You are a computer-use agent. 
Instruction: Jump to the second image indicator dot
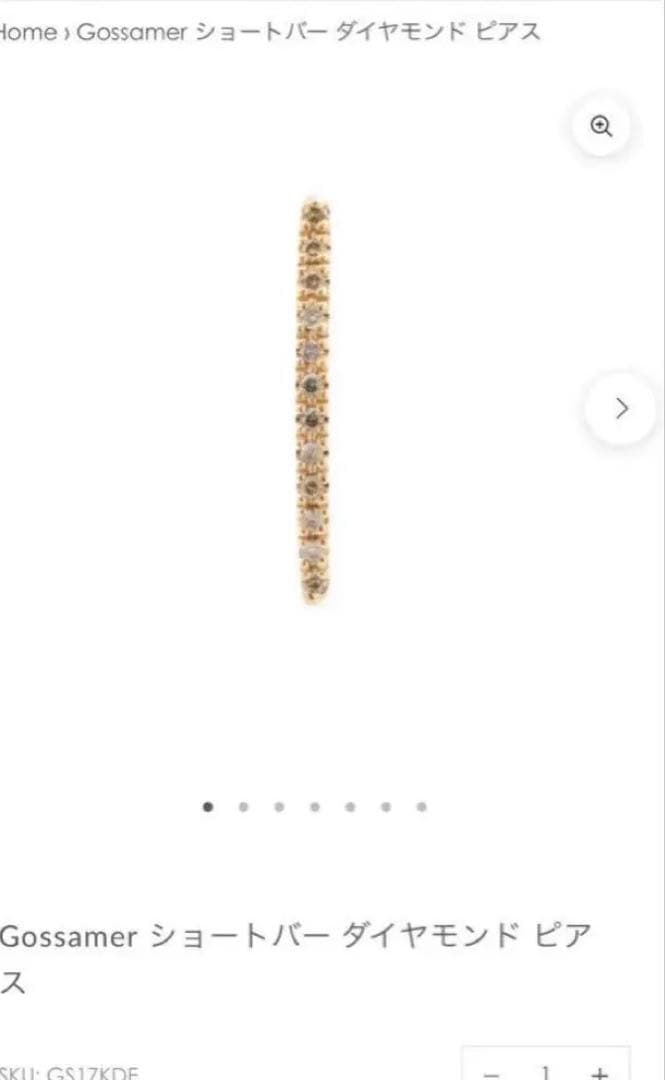point(243,807)
